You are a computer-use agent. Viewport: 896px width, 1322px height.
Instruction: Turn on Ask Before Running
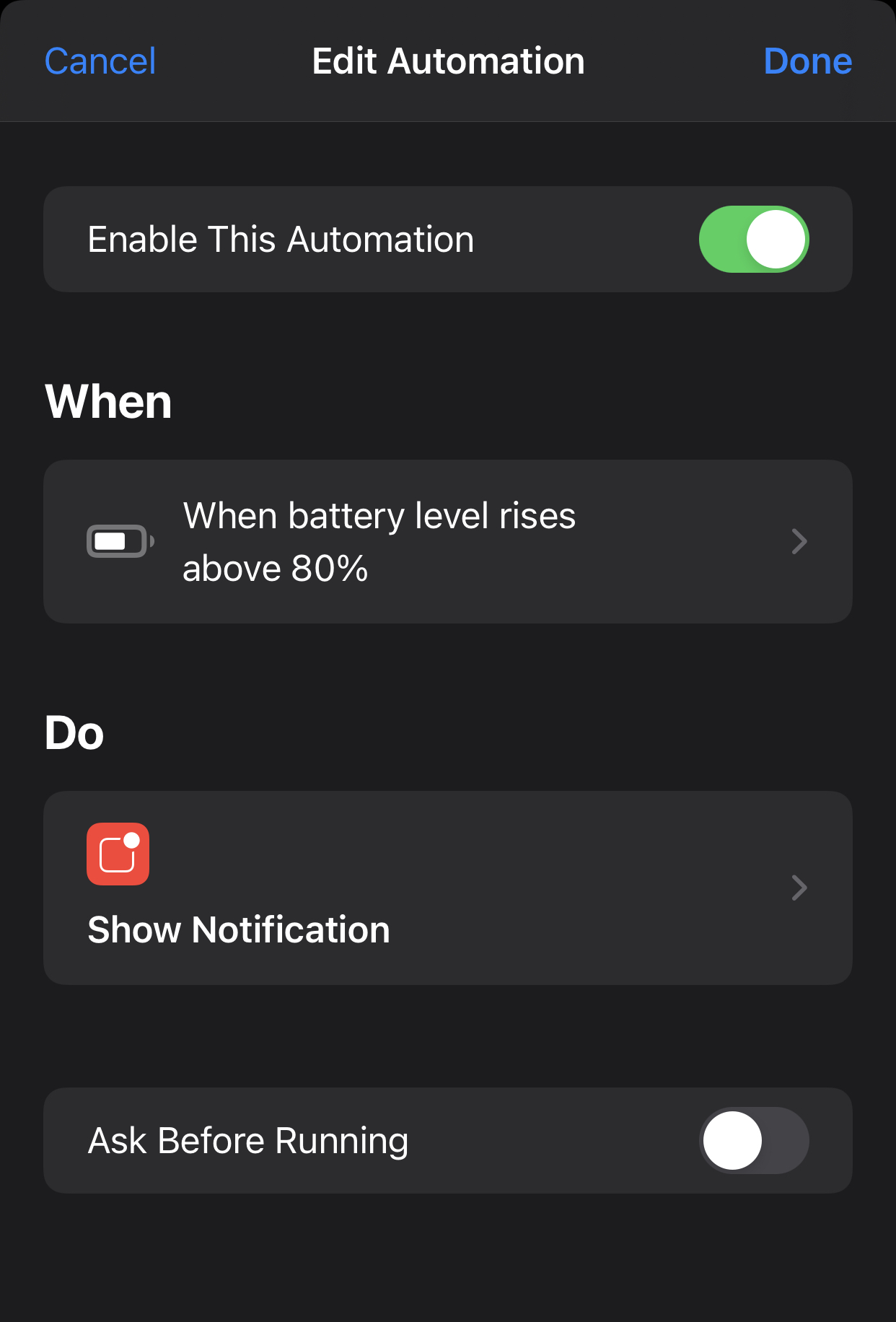click(x=753, y=1140)
